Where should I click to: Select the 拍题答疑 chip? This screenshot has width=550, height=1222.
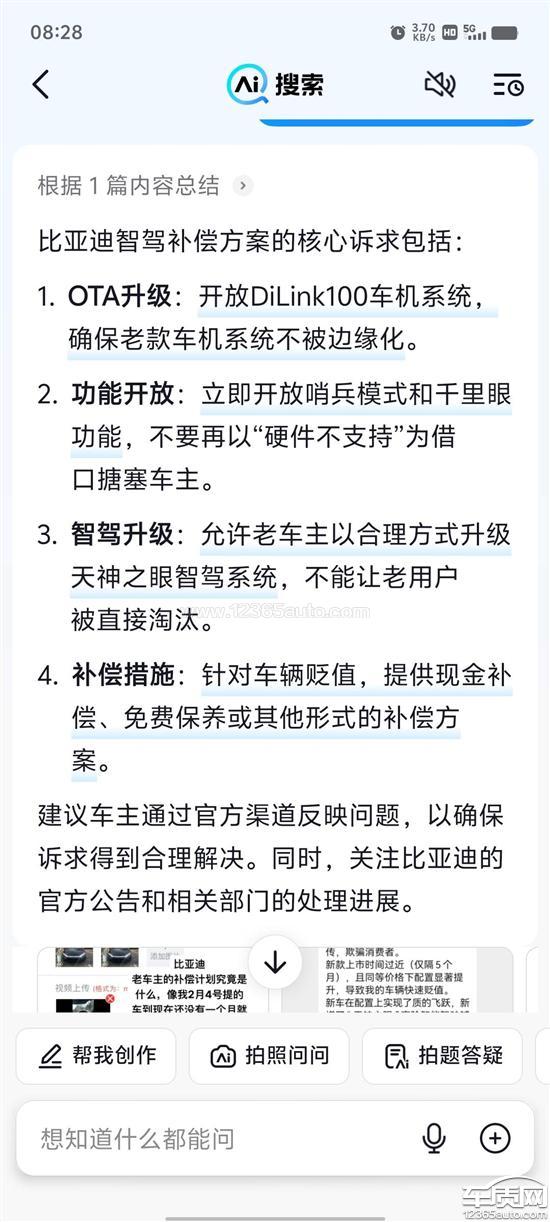(x=442, y=1056)
